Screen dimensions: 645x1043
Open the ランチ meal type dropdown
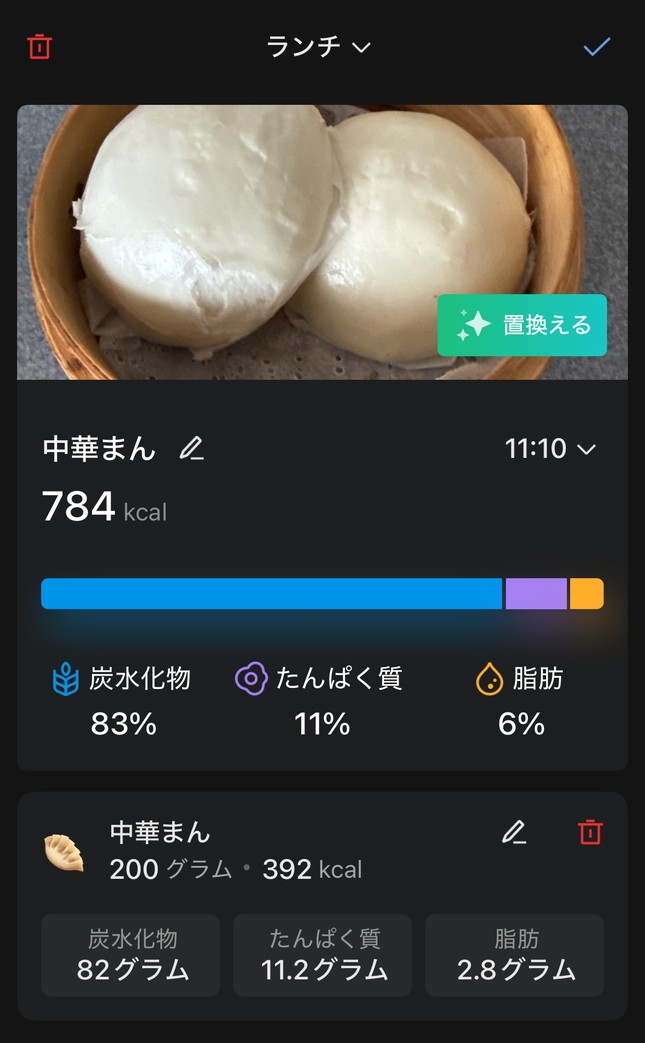coord(318,47)
